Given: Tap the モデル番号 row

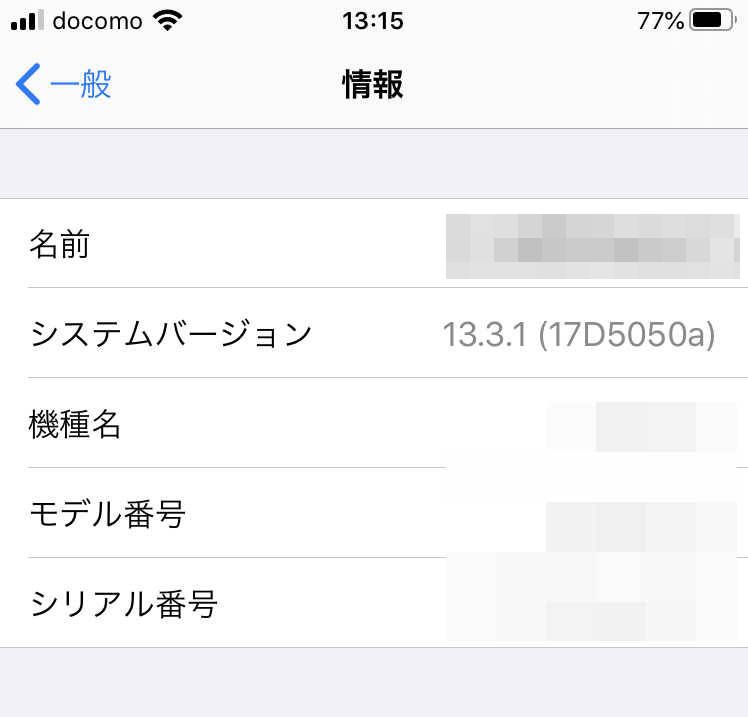Looking at the screenshot, I should pyautogui.click(x=374, y=514).
